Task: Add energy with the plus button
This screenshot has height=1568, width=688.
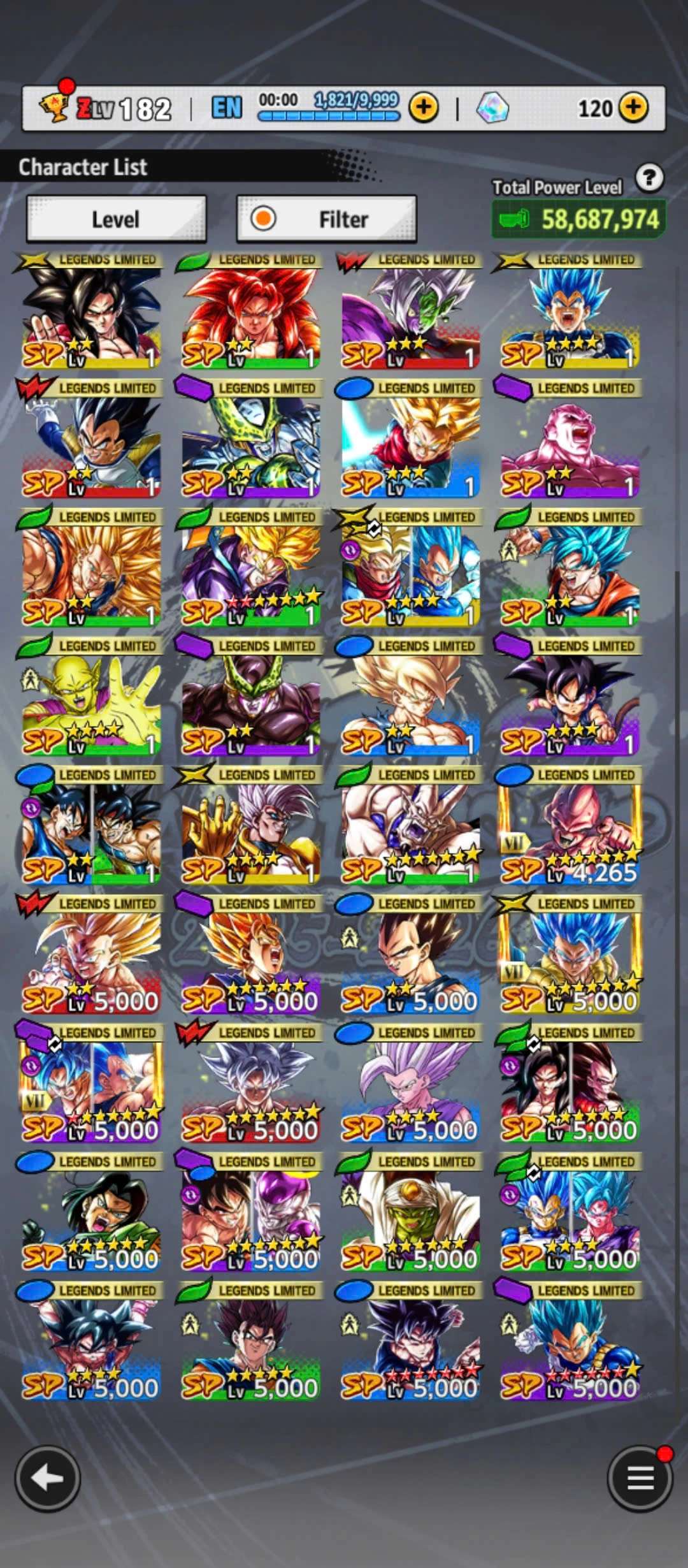Action: coord(424,108)
